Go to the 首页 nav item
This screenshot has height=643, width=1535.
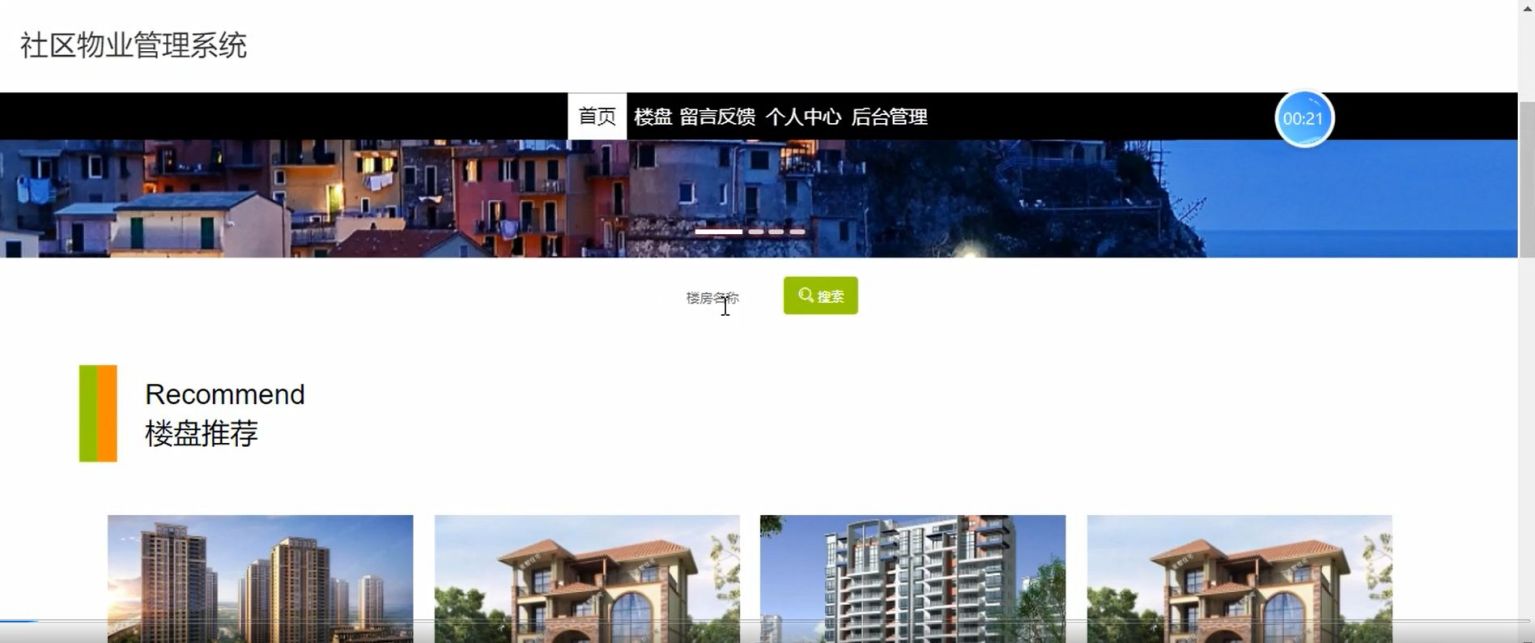[597, 117]
